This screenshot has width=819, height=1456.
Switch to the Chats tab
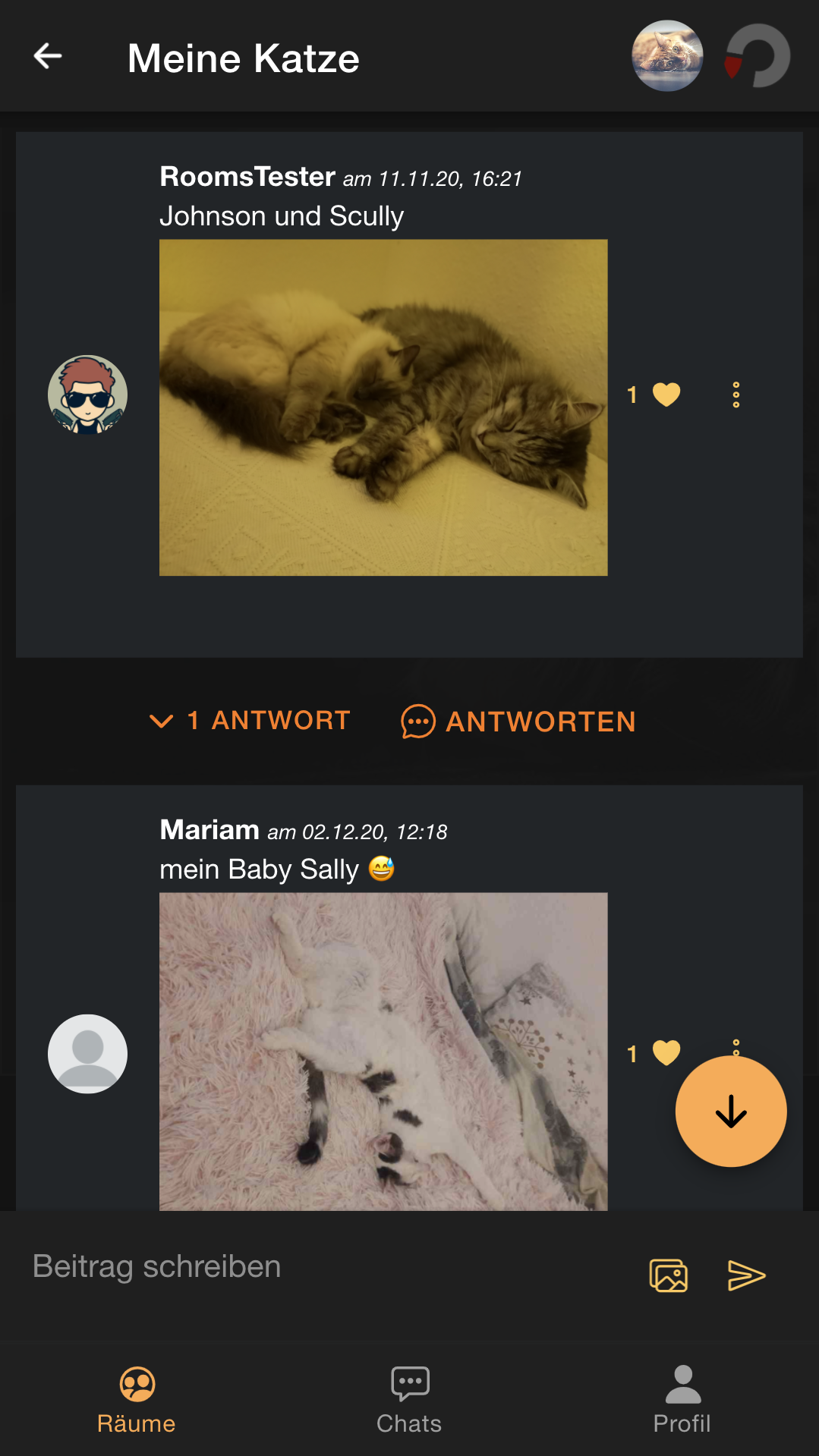[x=409, y=1400]
